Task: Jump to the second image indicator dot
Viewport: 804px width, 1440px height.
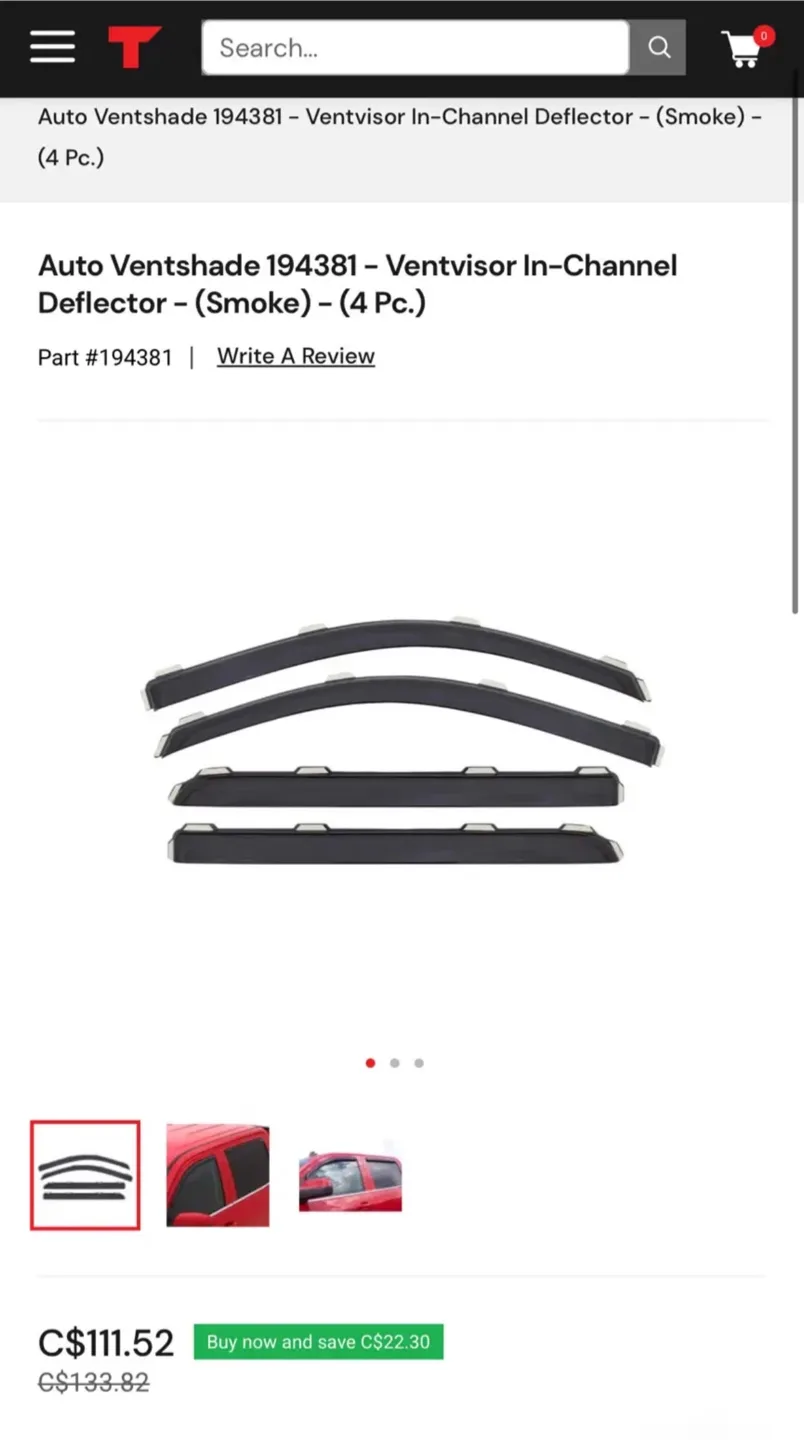Action: (x=395, y=1063)
